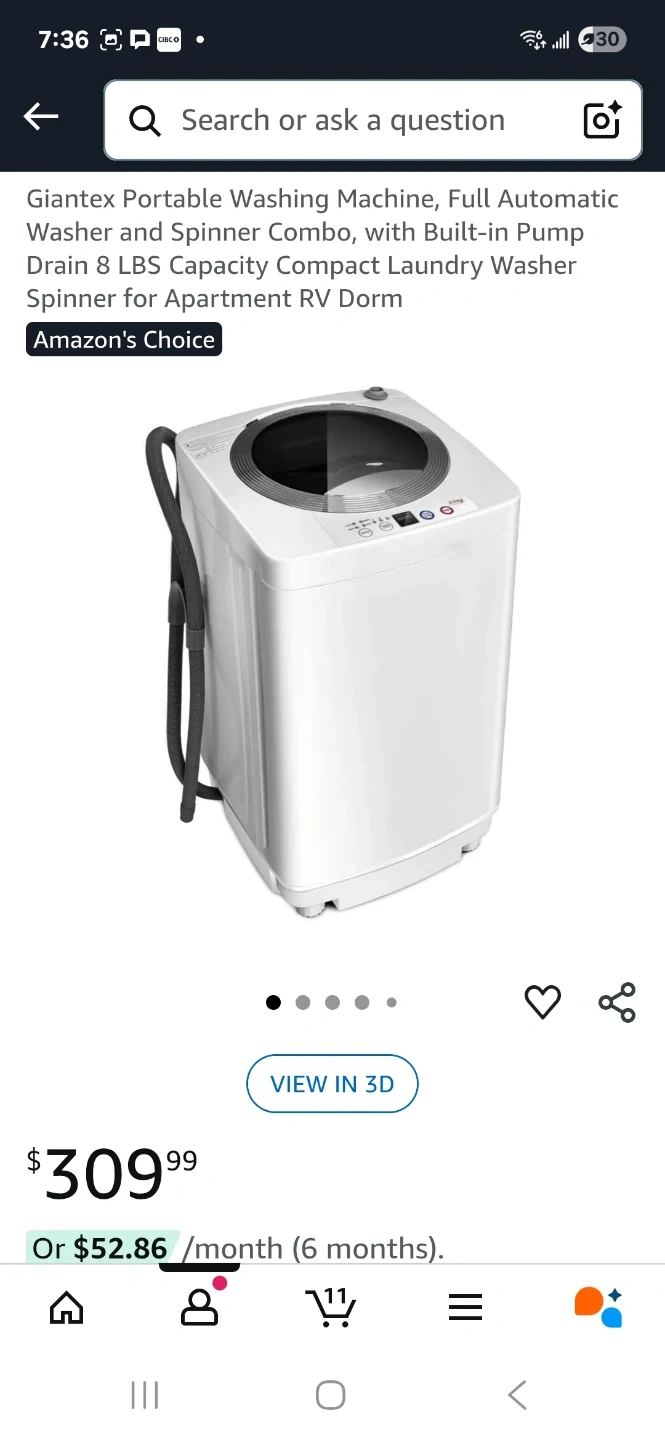
Task: Open the hamburger menu tab
Action: coord(465,1307)
